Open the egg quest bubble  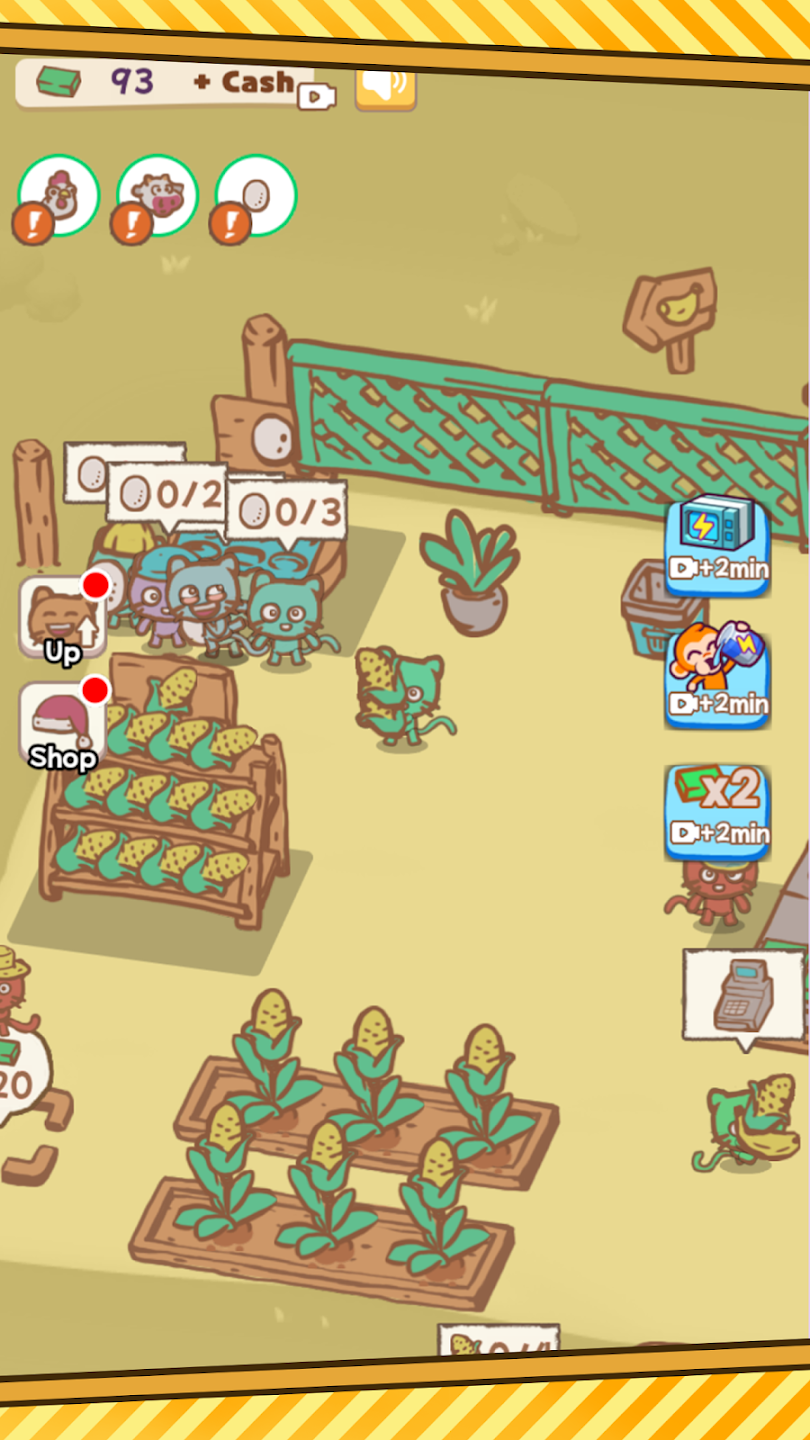tap(255, 196)
